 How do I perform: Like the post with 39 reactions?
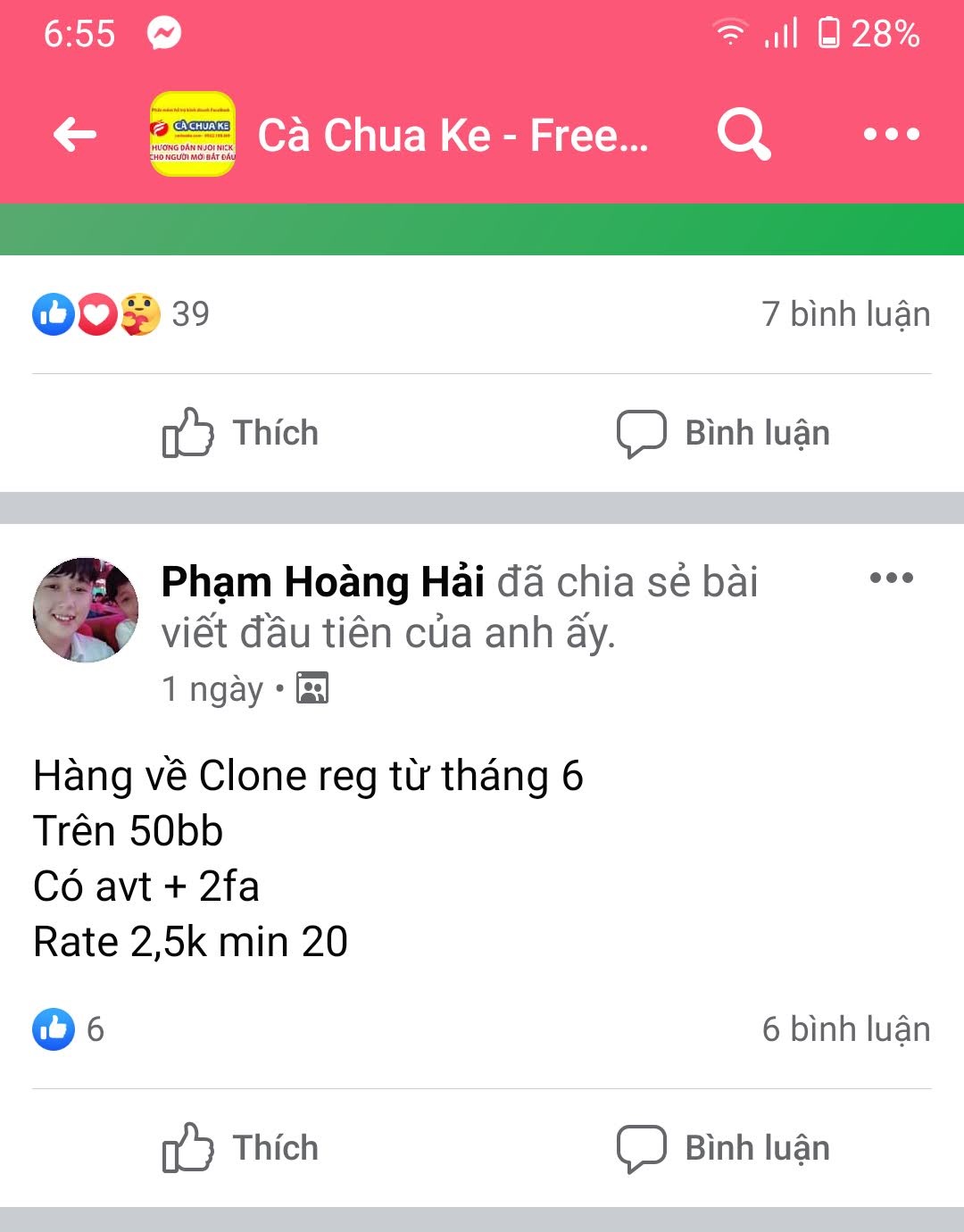[241, 433]
